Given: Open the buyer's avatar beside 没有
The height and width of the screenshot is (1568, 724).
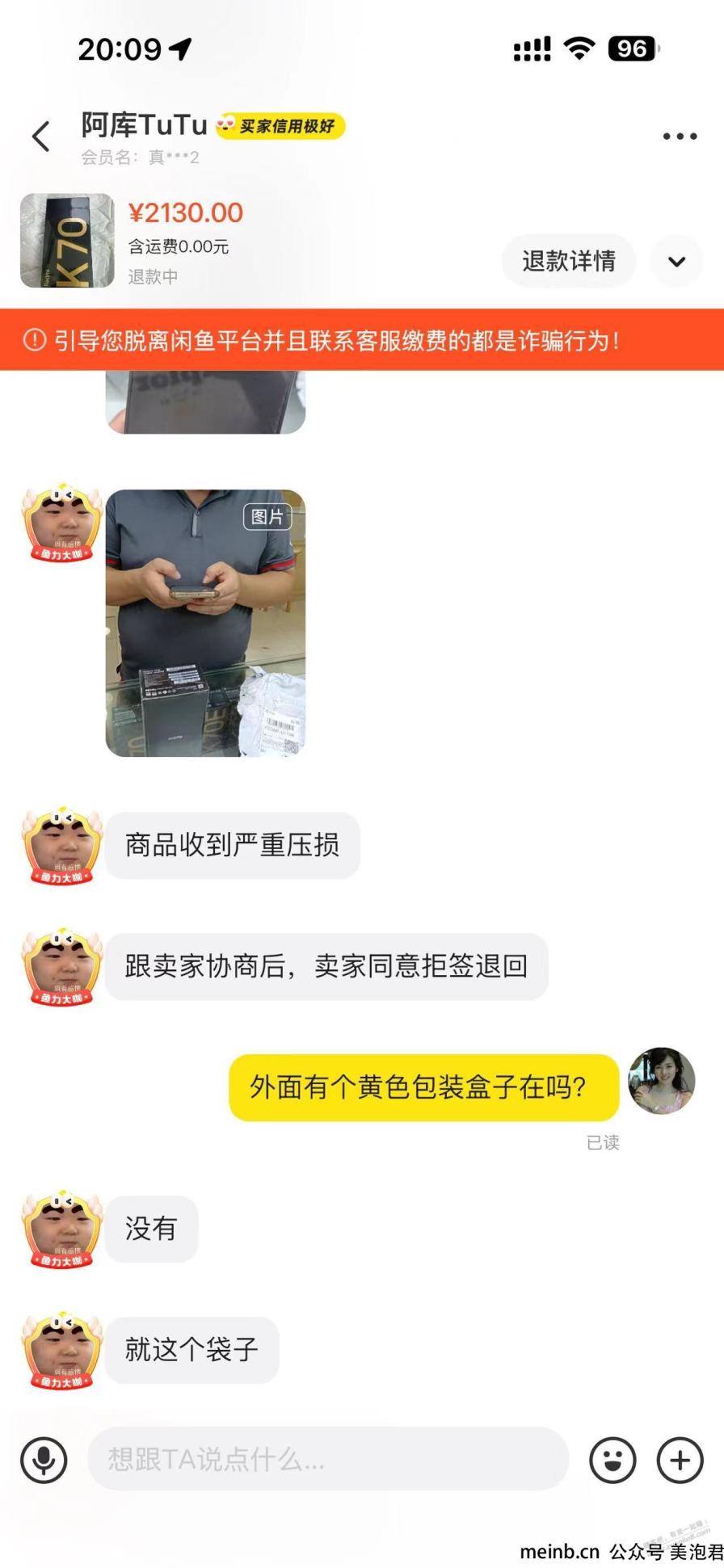Looking at the screenshot, I should pyautogui.click(x=62, y=1229).
